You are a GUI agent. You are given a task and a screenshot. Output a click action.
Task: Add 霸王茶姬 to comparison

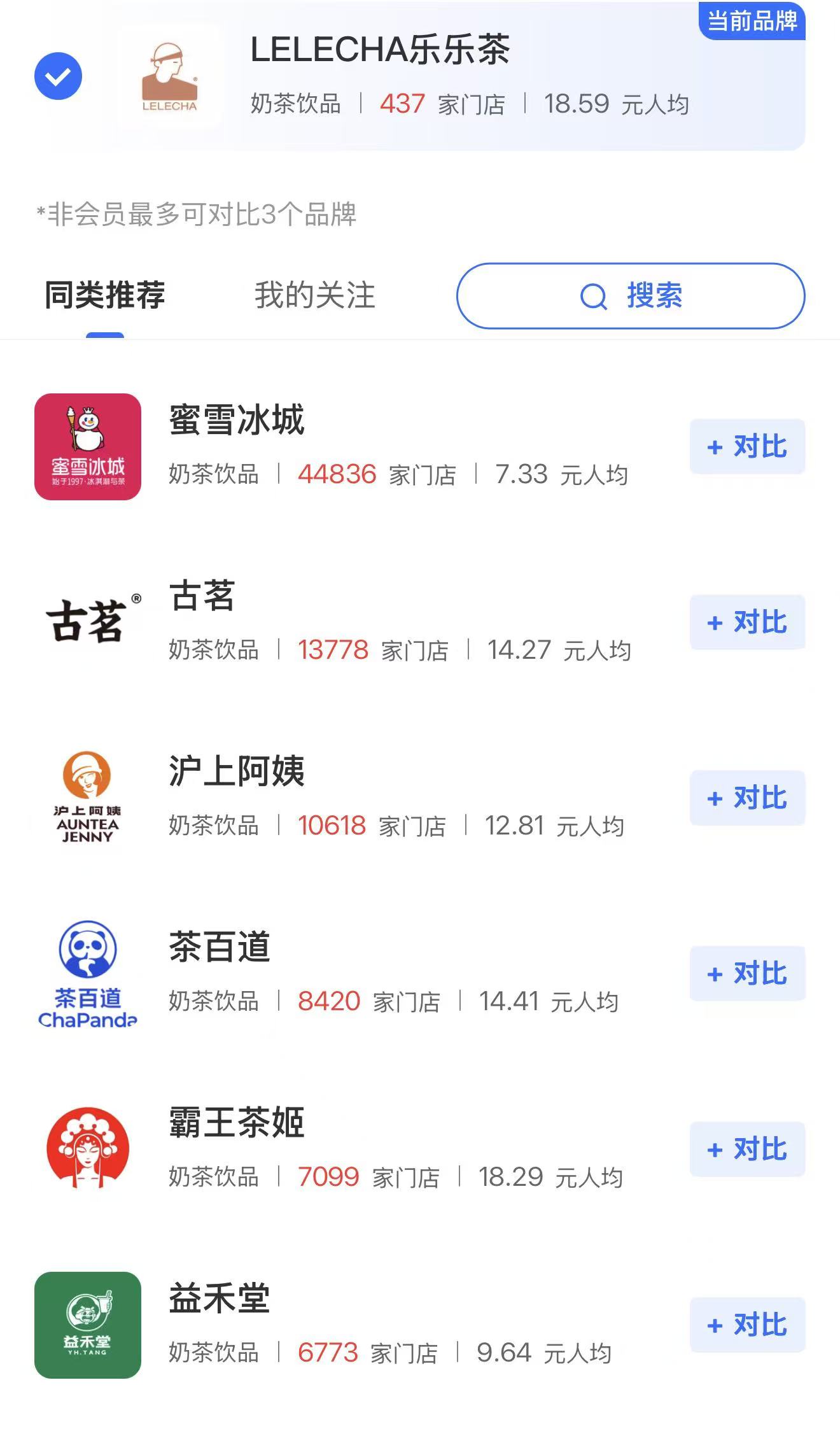point(747,1150)
